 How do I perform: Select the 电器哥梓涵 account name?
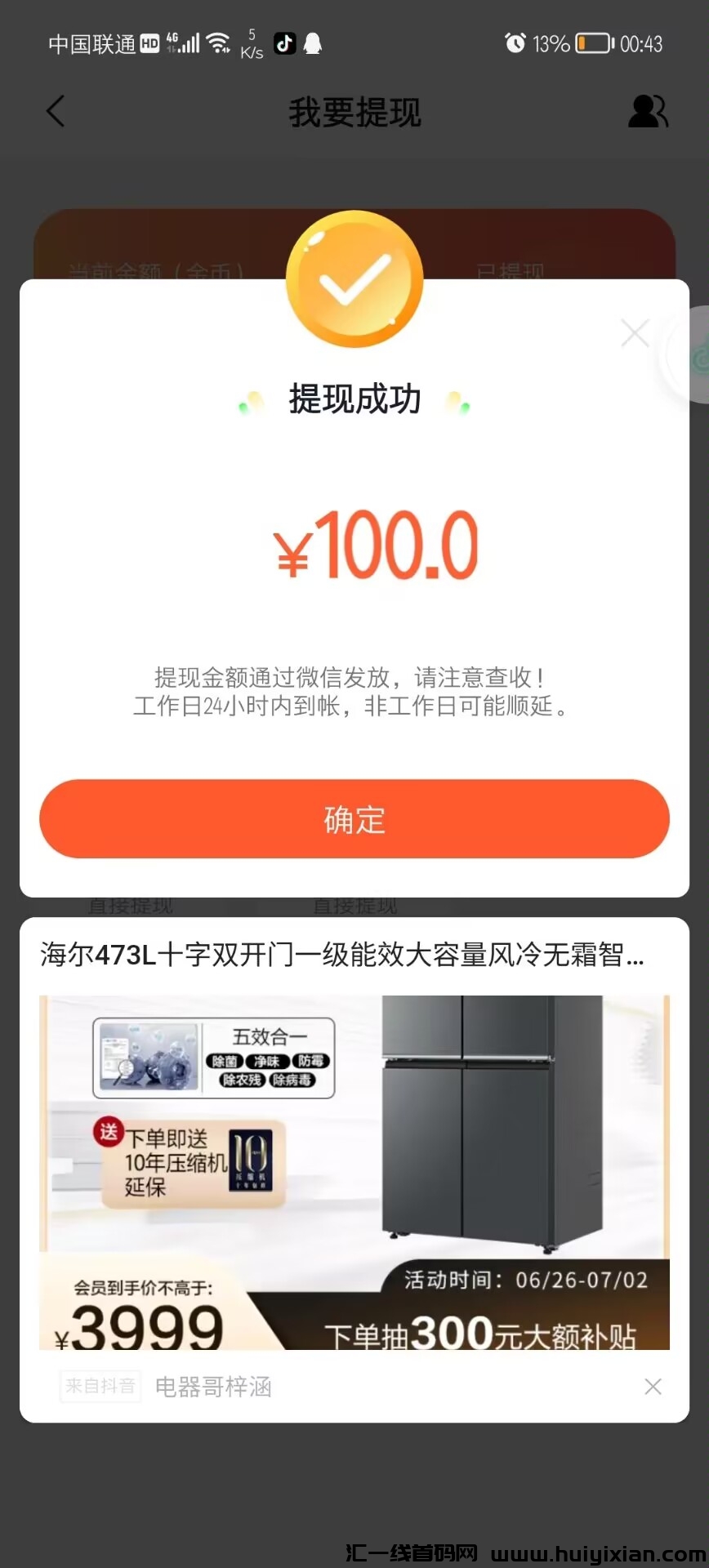click(x=212, y=1386)
